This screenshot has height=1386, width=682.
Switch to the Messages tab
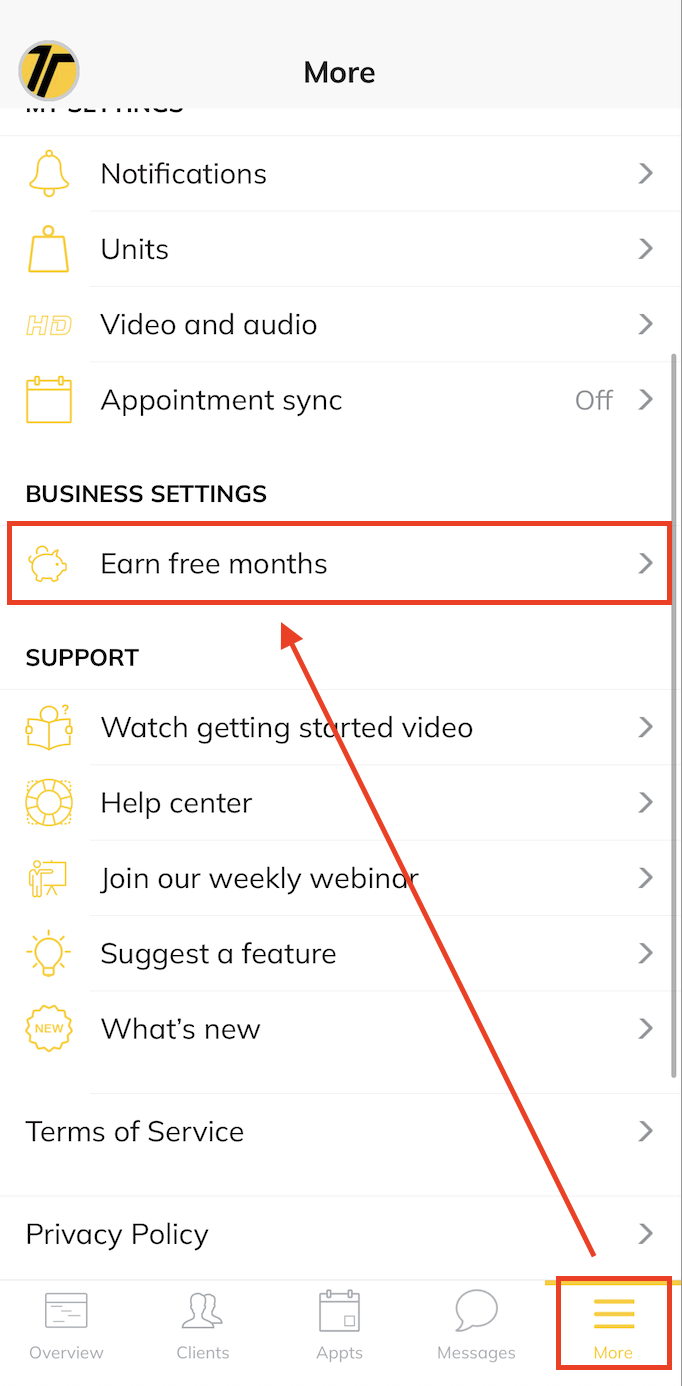(x=476, y=1326)
